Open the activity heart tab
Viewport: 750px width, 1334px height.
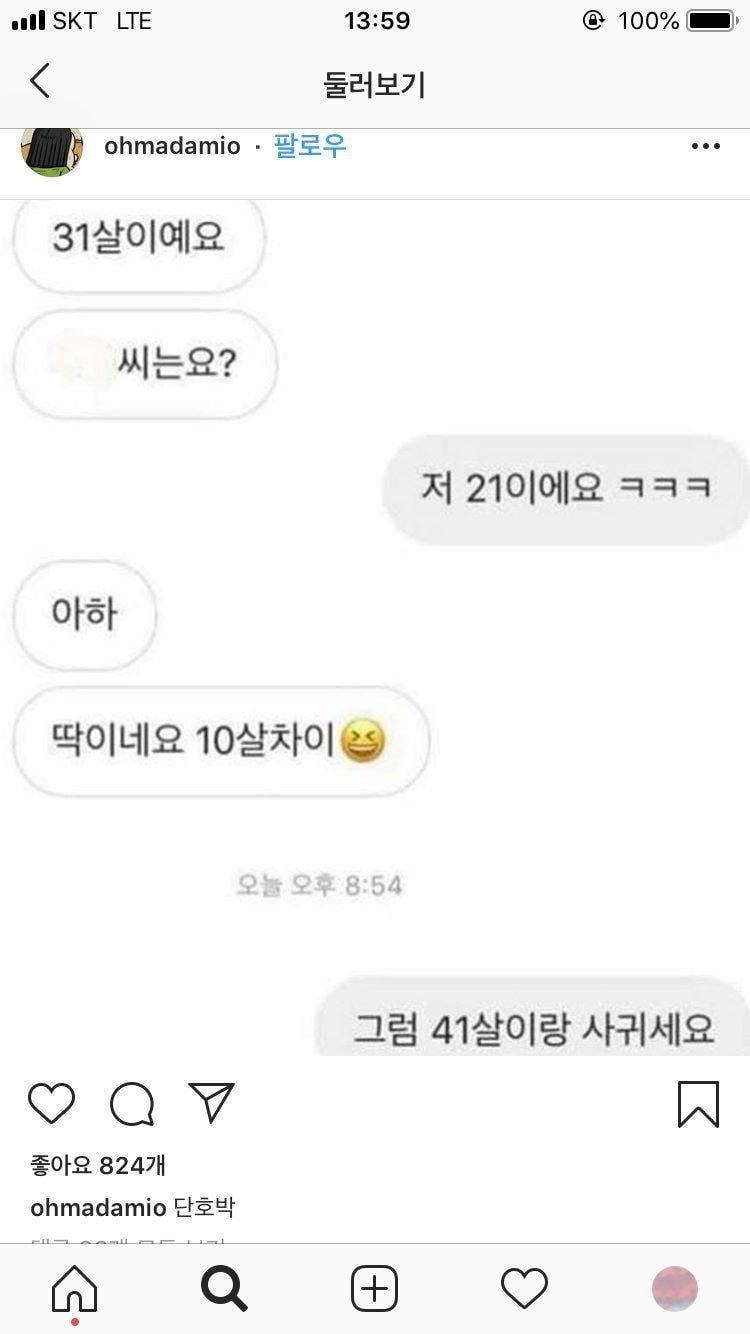click(x=524, y=1289)
